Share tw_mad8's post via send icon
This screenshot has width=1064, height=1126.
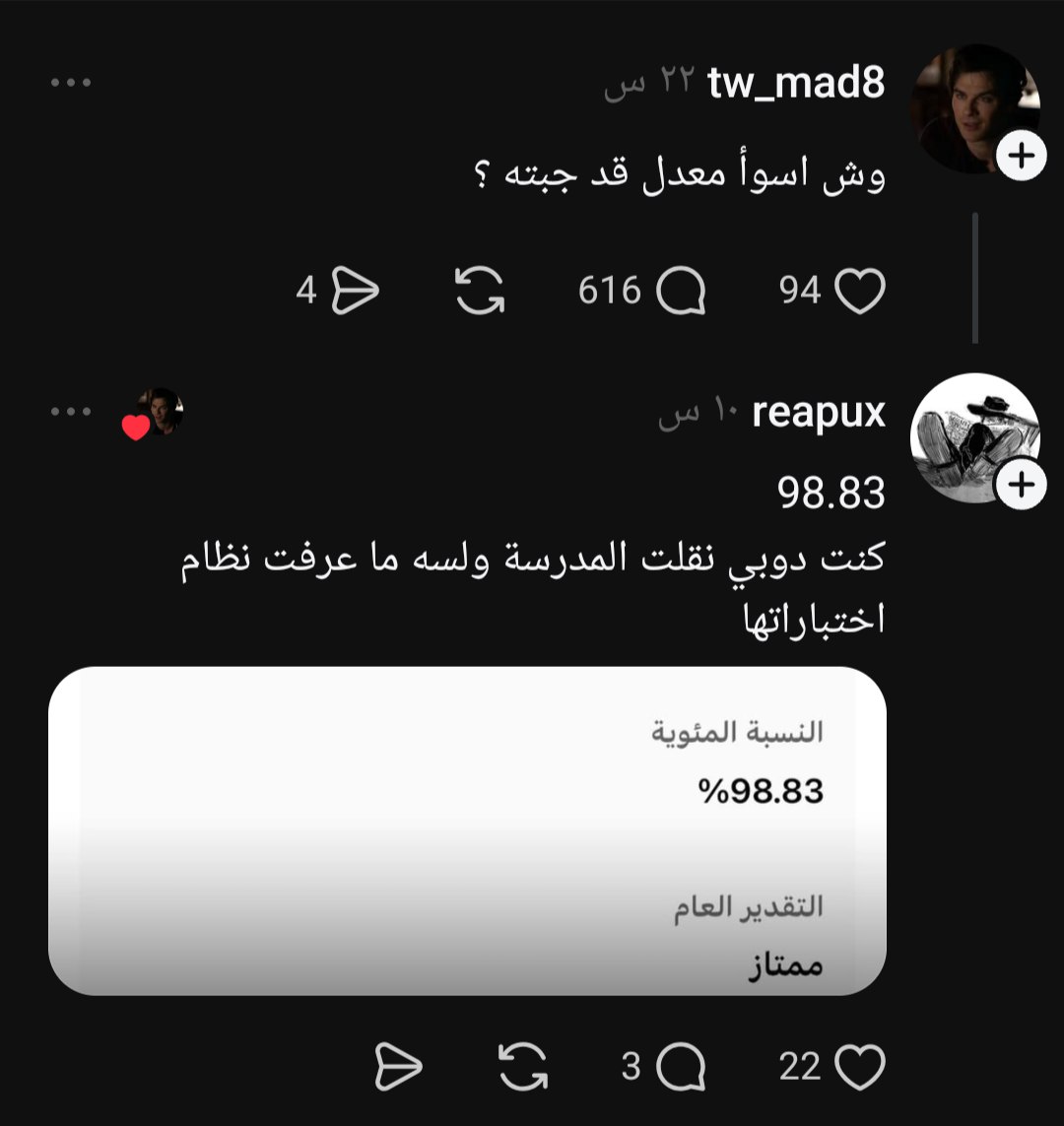355,291
